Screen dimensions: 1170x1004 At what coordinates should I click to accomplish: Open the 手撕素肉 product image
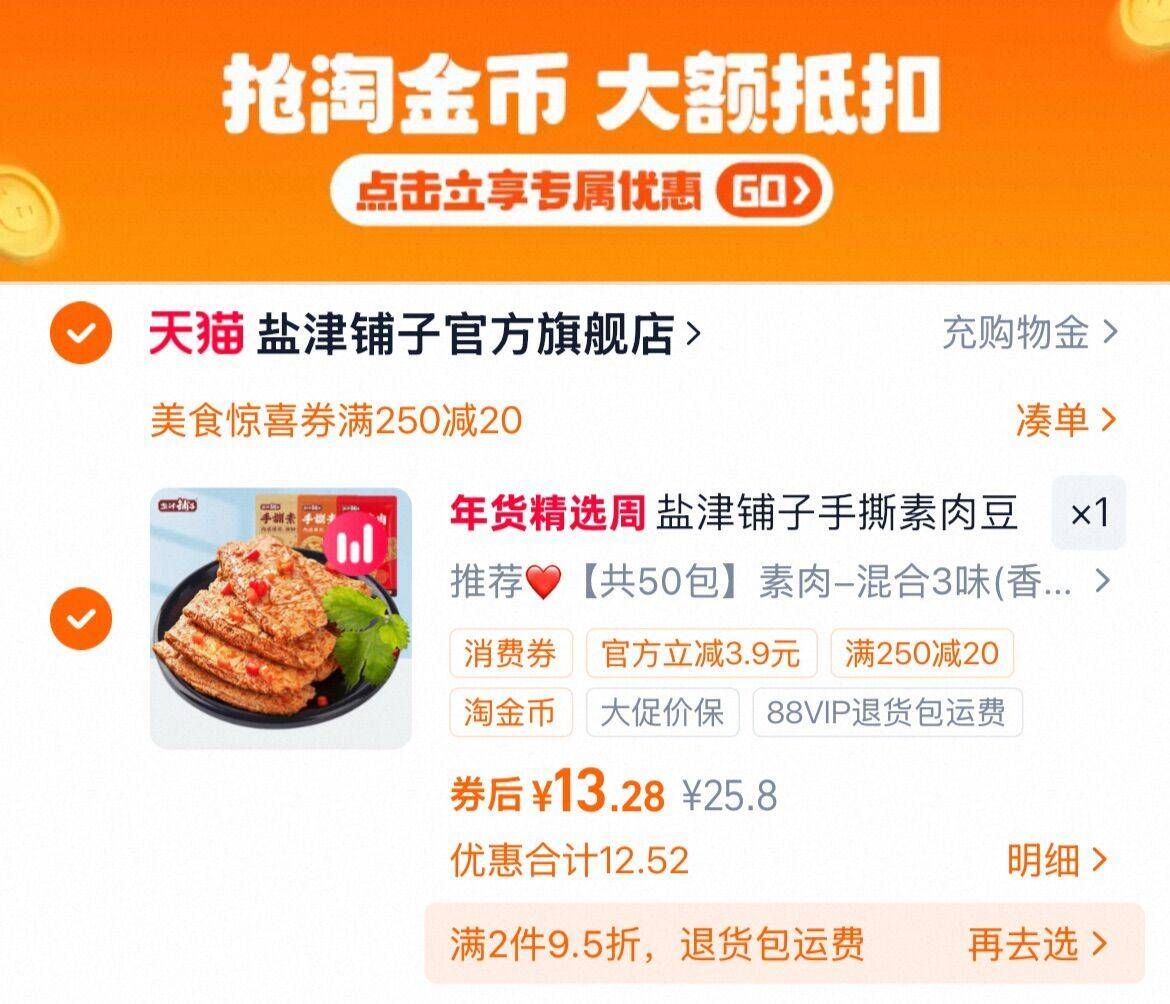pyautogui.click(x=281, y=618)
